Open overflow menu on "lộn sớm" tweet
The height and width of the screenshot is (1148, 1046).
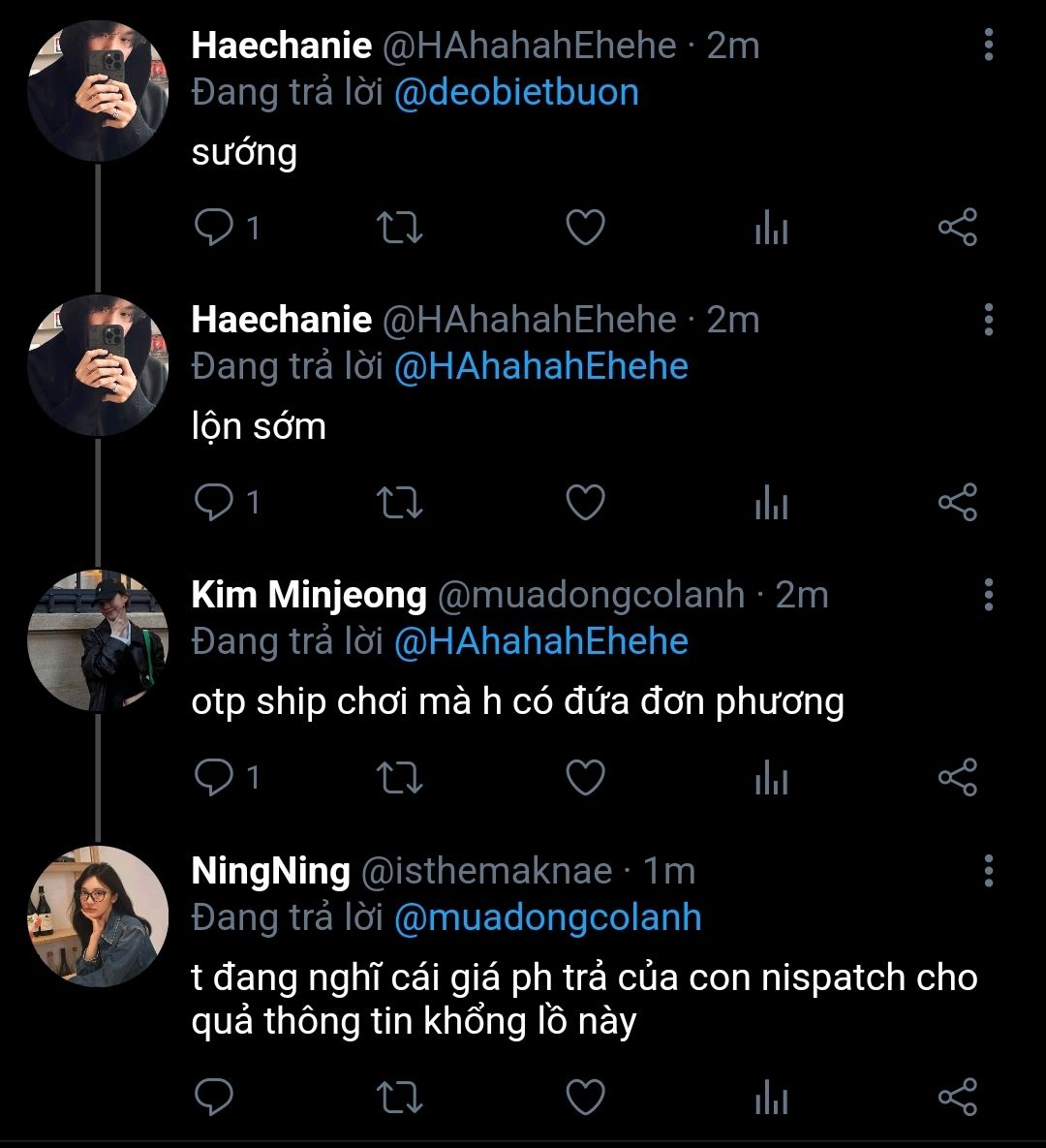tap(988, 319)
